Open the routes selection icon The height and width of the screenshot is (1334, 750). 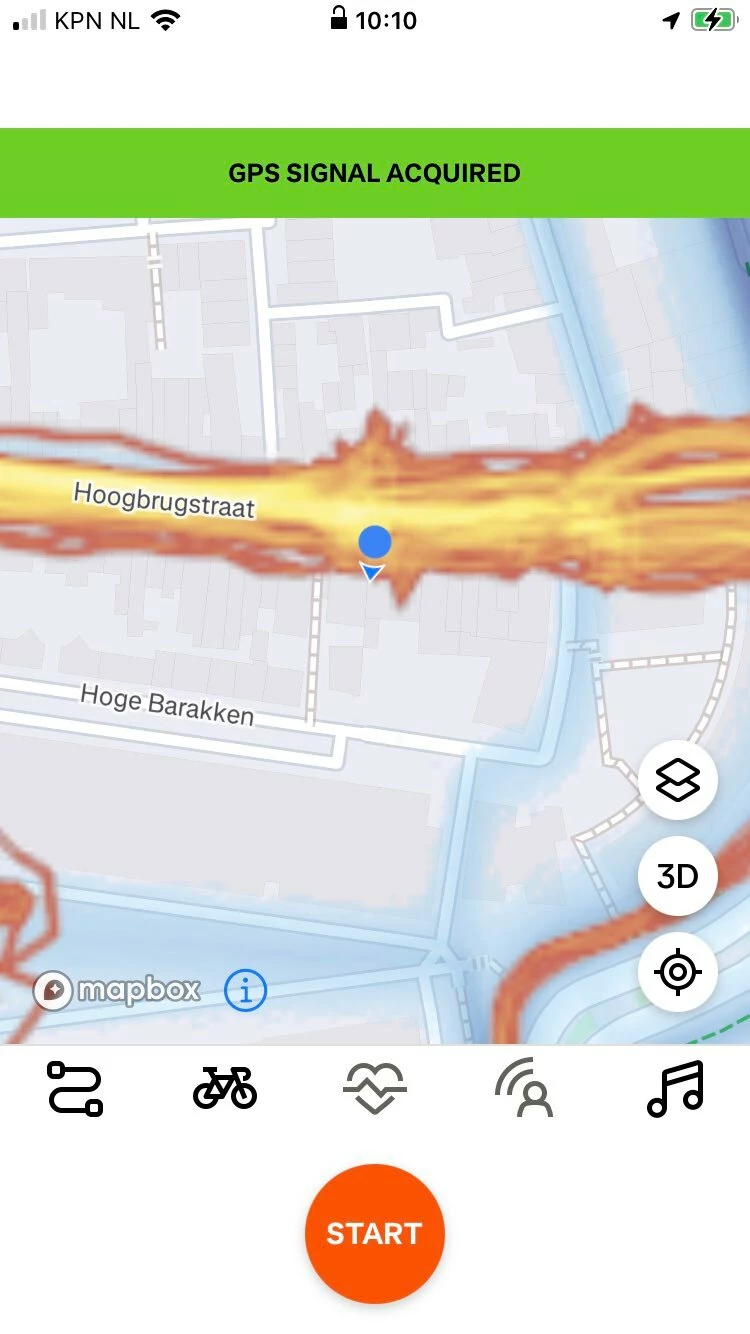[75, 1088]
